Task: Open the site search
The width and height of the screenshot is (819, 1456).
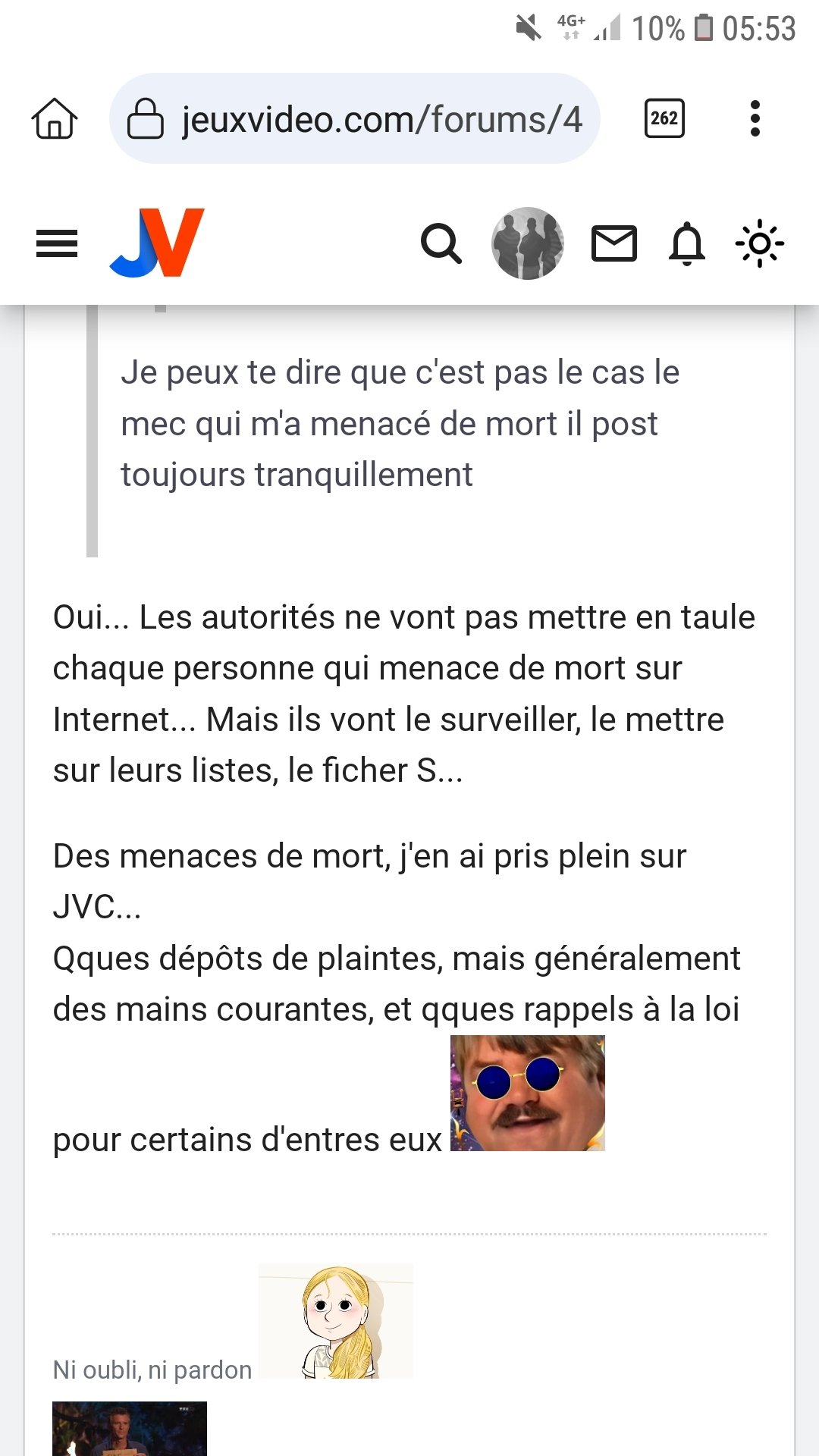Action: coord(441,243)
